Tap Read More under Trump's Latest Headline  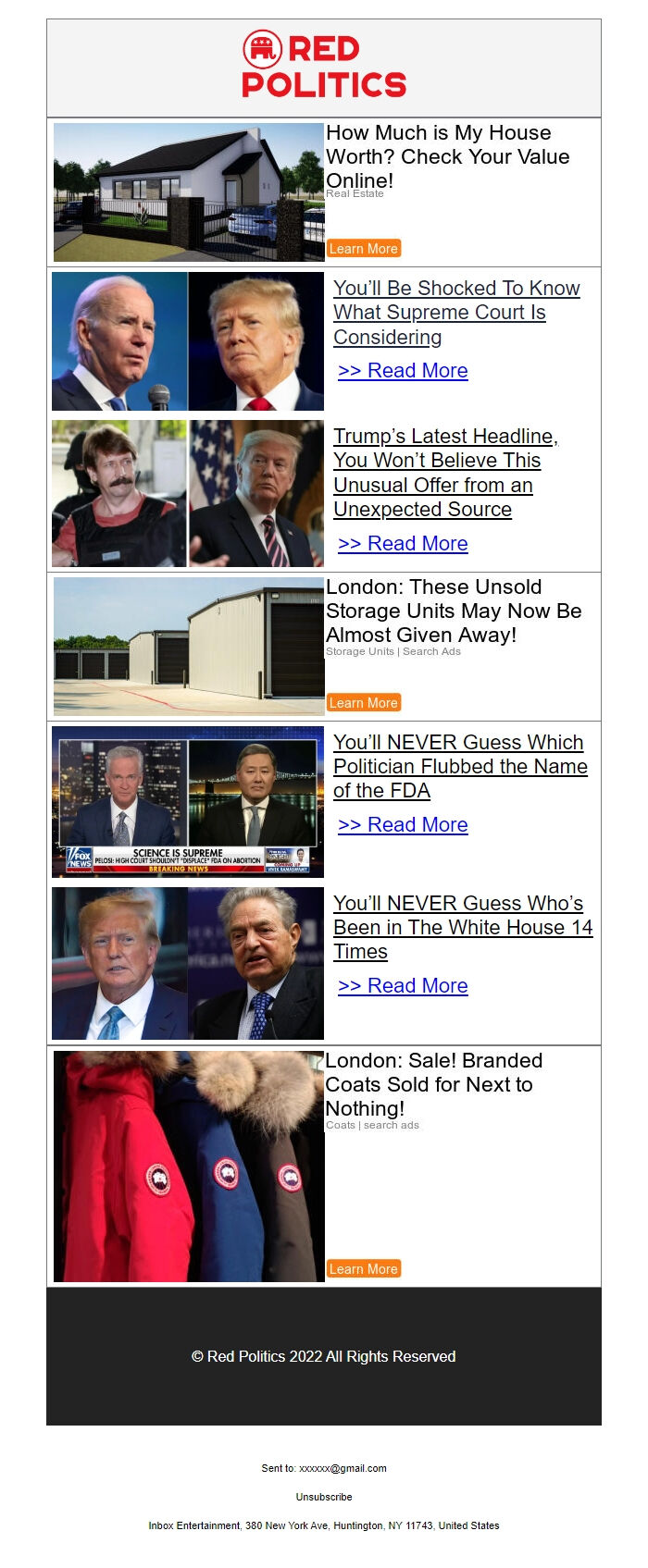[403, 544]
